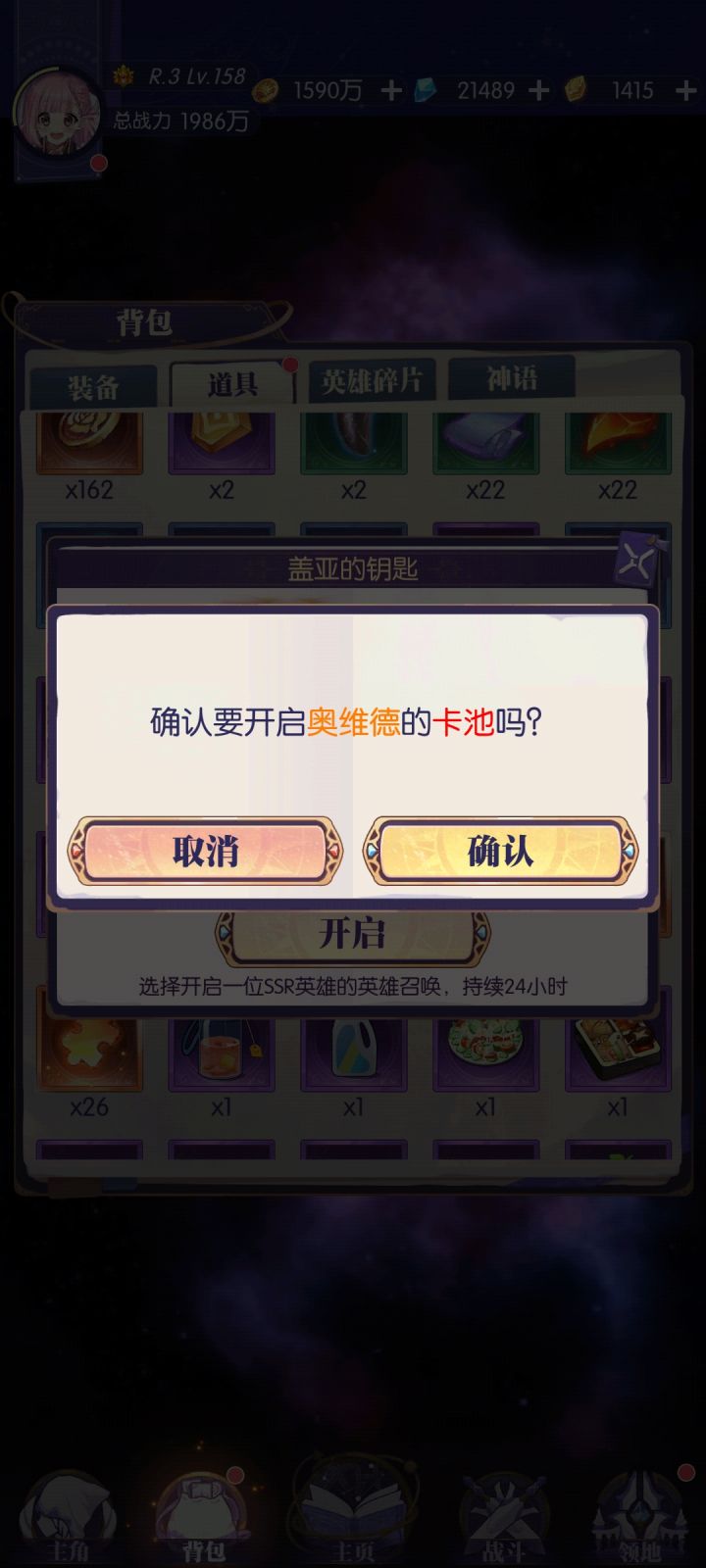Click the x1 milk bottle item
Image resolution: width=706 pixels, height=1568 pixels.
coord(353,1053)
